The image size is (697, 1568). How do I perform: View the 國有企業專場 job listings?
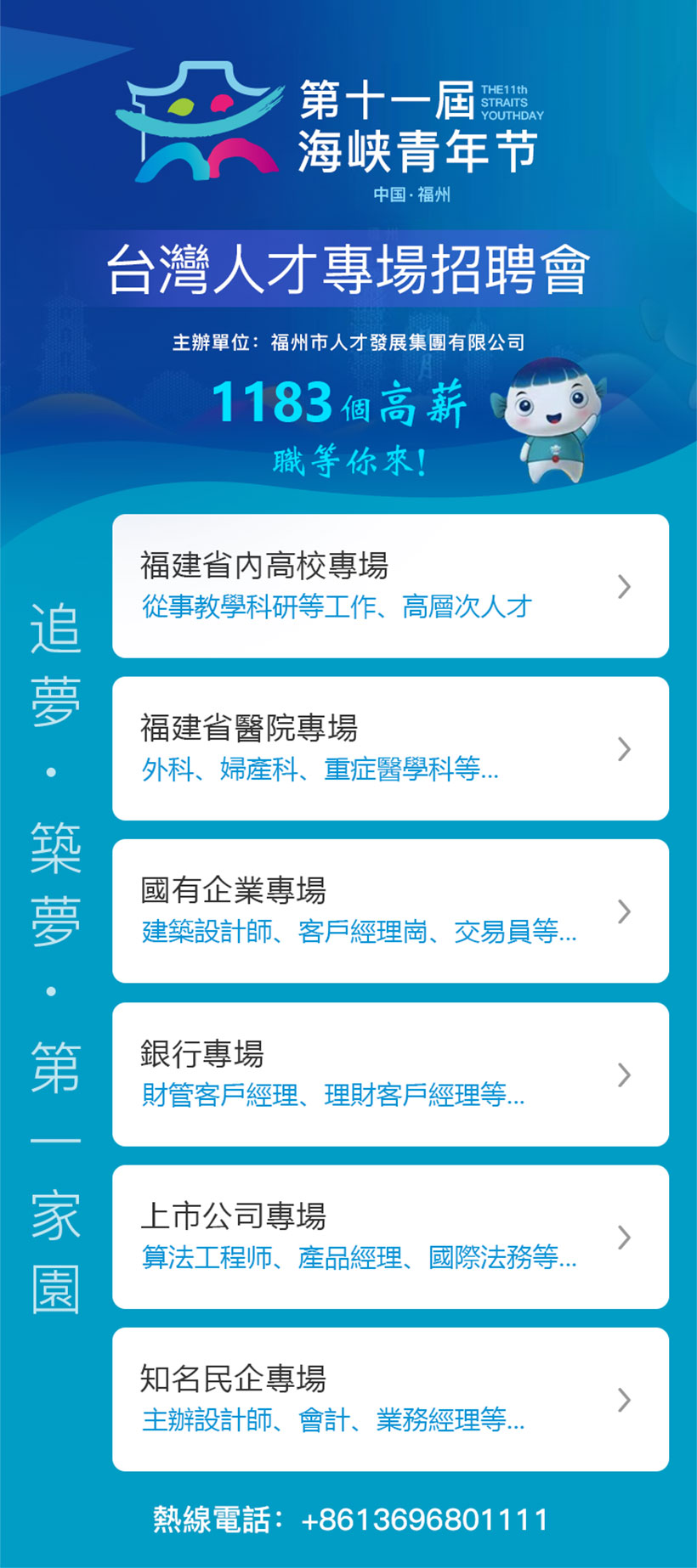(390, 911)
